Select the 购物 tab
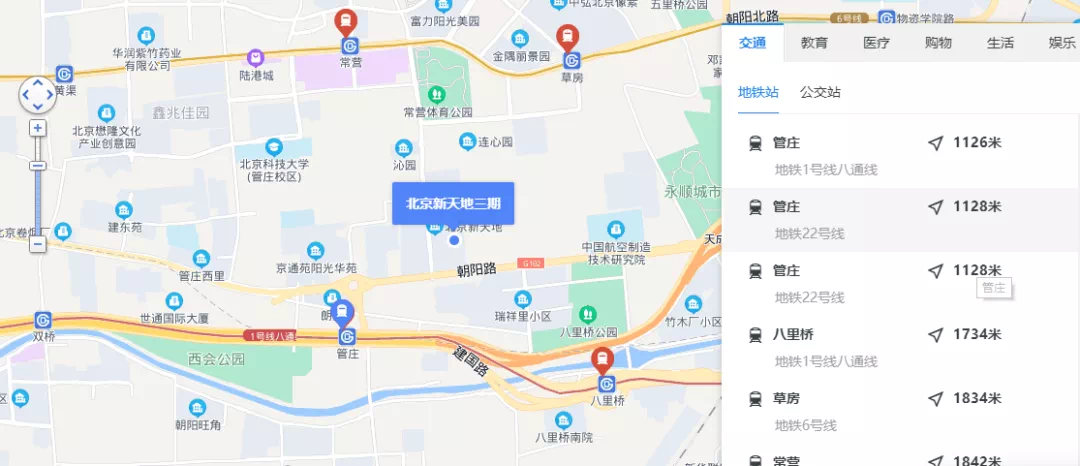The width and height of the screenshot is (1080, 466). [x=938, y=43]
